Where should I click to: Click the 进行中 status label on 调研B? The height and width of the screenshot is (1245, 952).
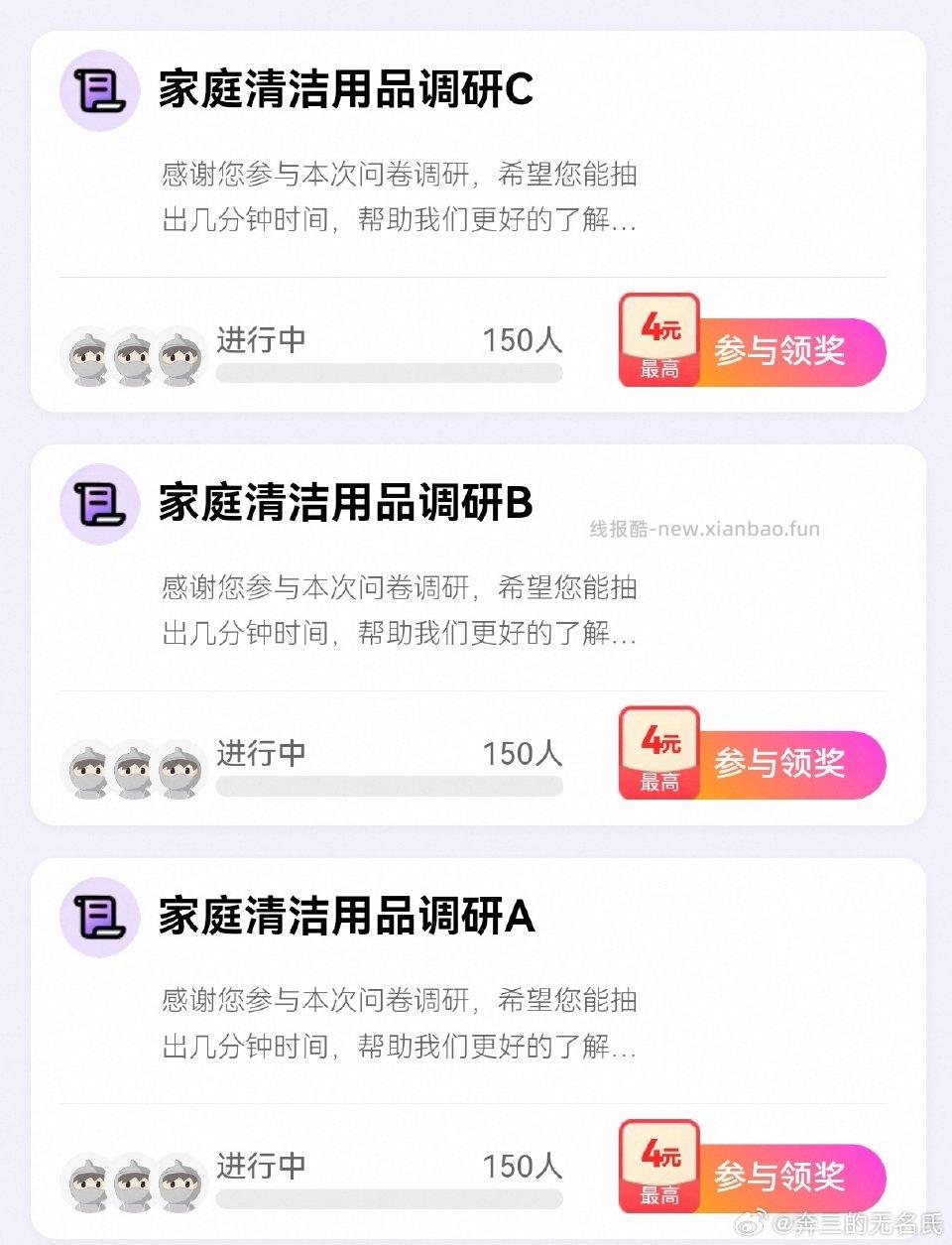[260, 755]
